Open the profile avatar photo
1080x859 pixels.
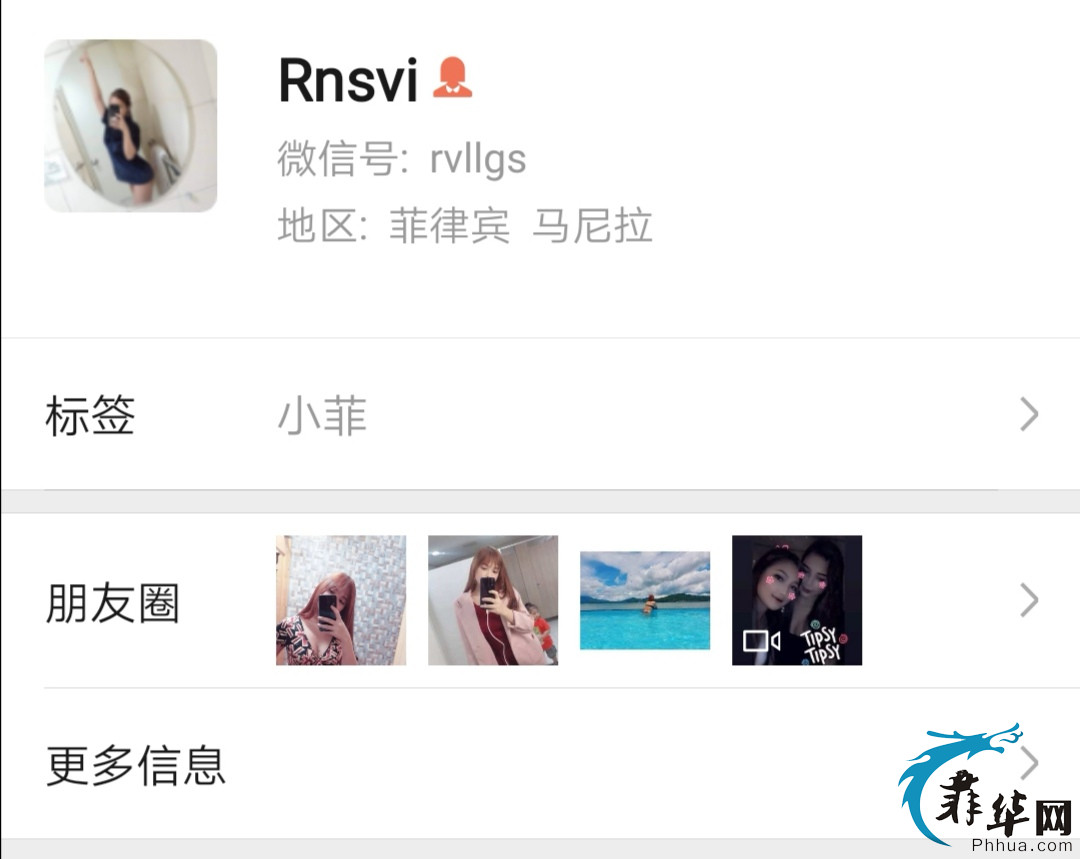tap(130, 125)
